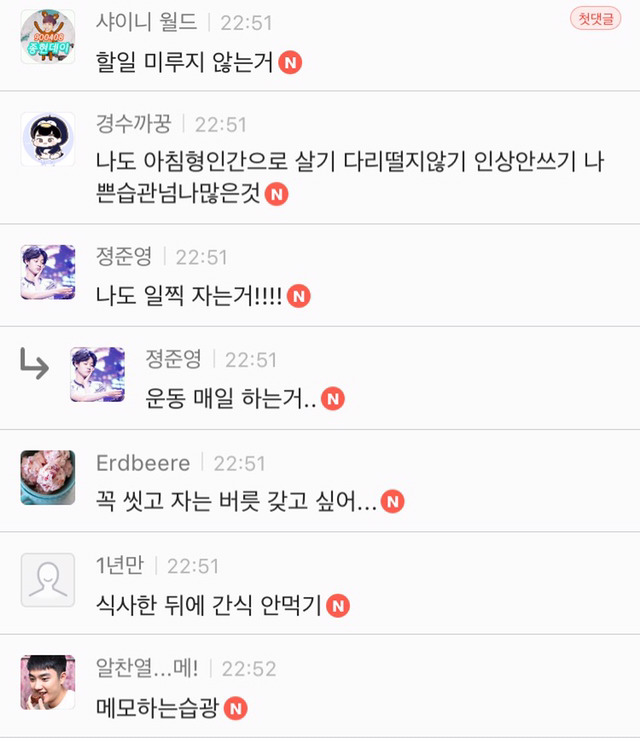Tap the 알찬열...메! username

[147, 668]
